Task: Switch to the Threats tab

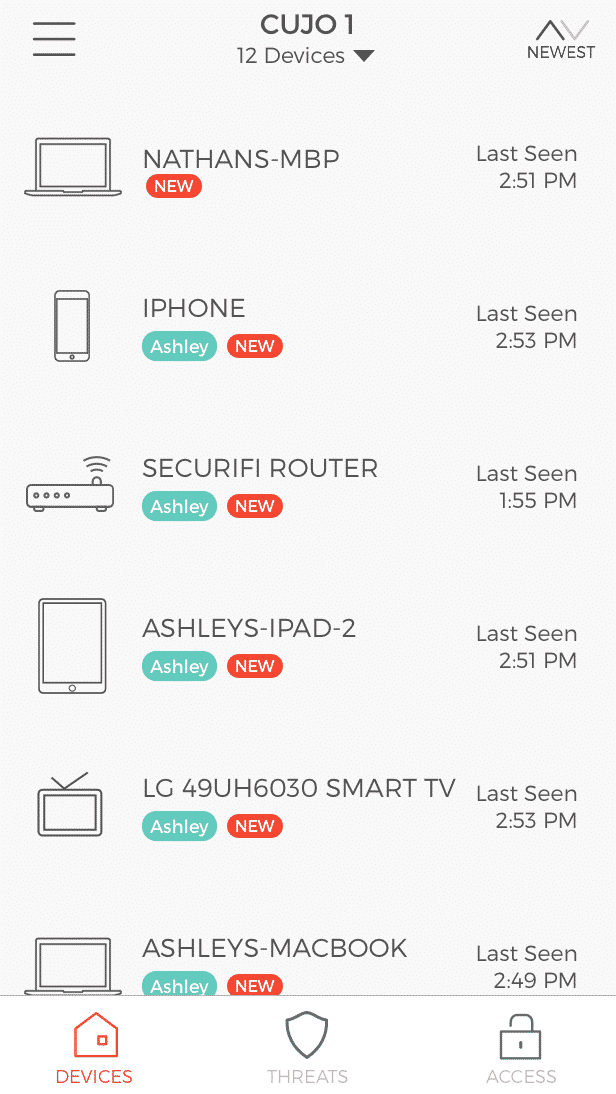Action: [307, 1048]
